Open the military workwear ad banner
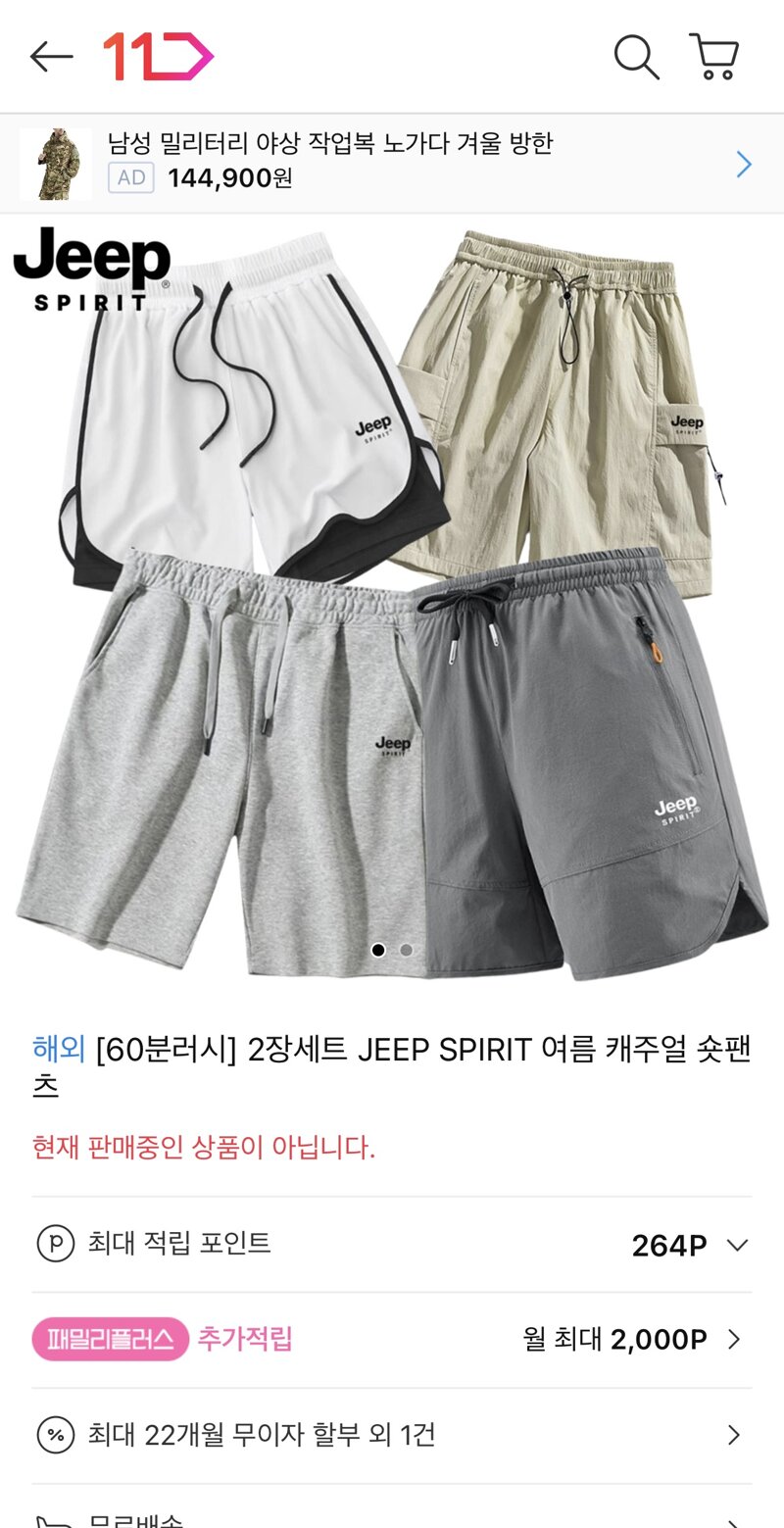Image resolution: width=784 pixels, height=1528 pixels. click(x=392, y=163)
